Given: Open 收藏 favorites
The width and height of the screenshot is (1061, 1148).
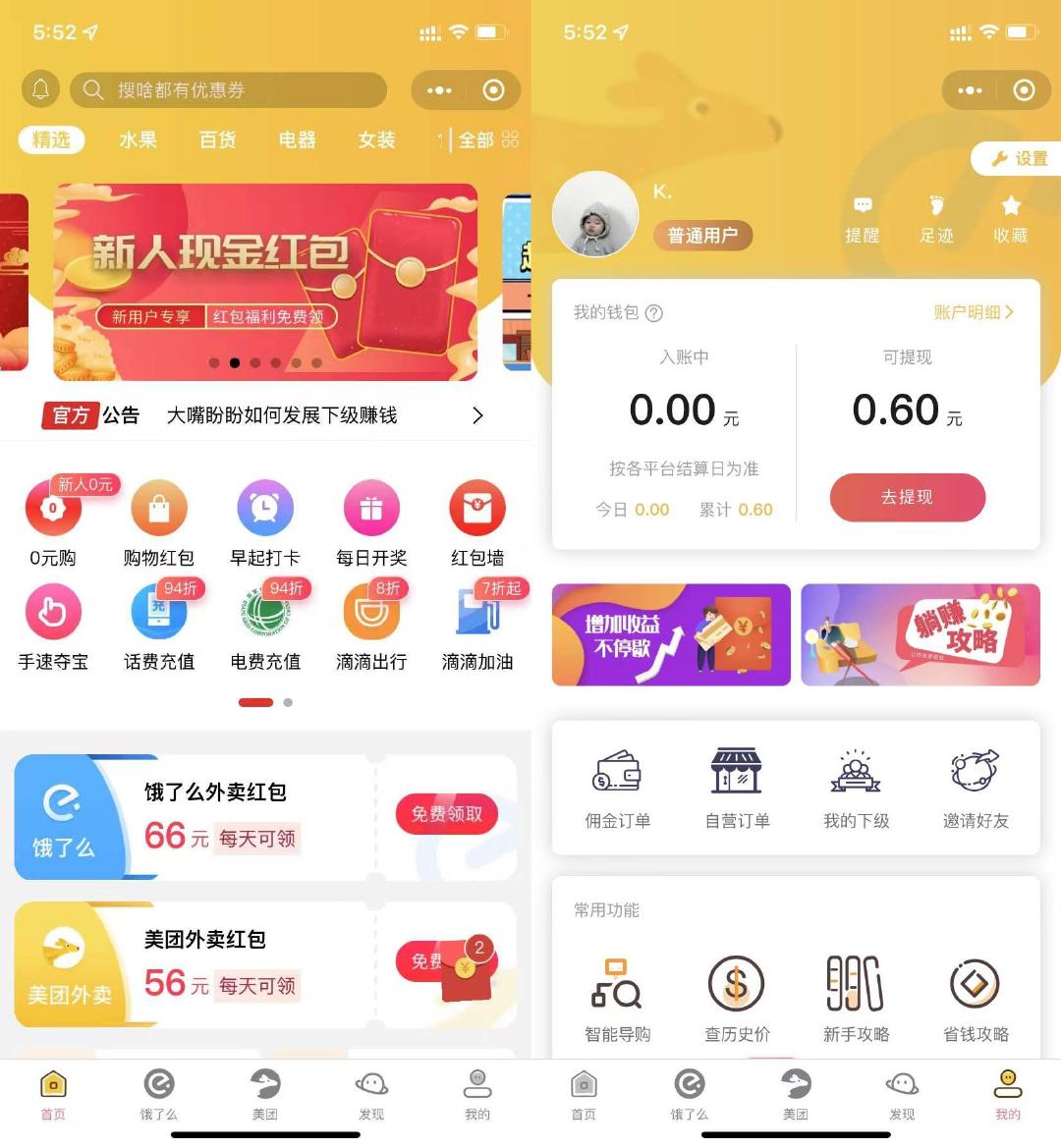Looking at the screenshot, I should click(x=1010, y=218).
